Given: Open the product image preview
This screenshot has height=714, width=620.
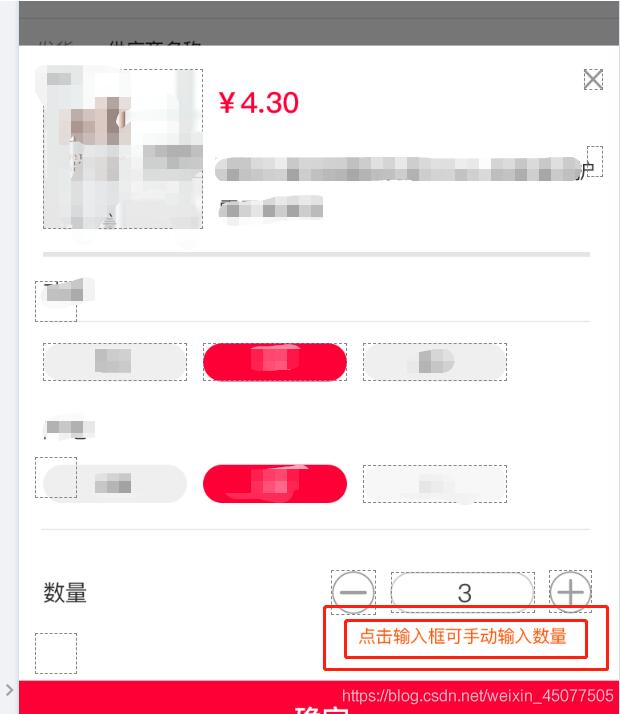Looking at the screenshot, I should coord(122,148).
